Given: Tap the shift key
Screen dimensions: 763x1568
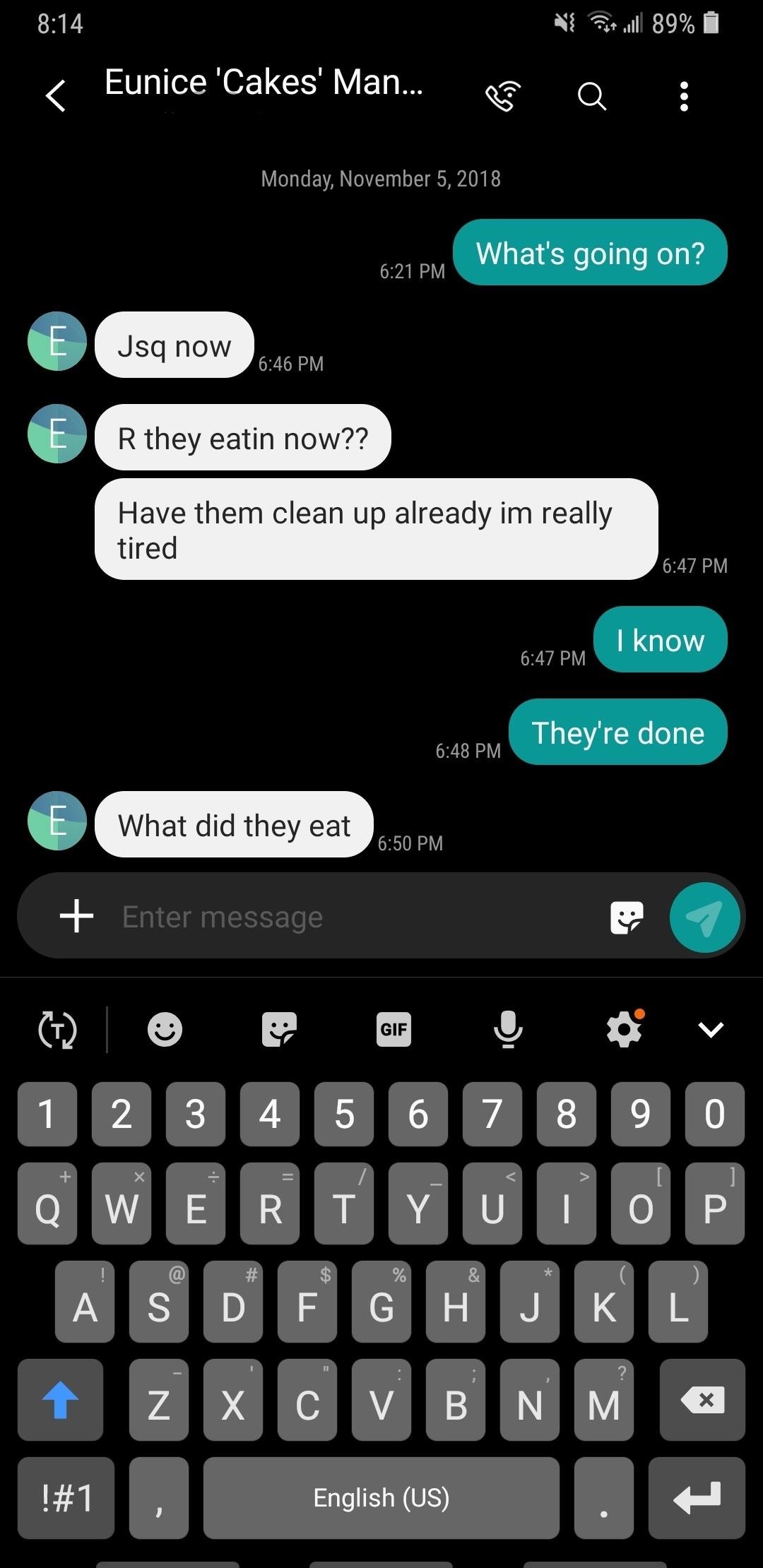Looking at the screenshot, I should 60,1399.
